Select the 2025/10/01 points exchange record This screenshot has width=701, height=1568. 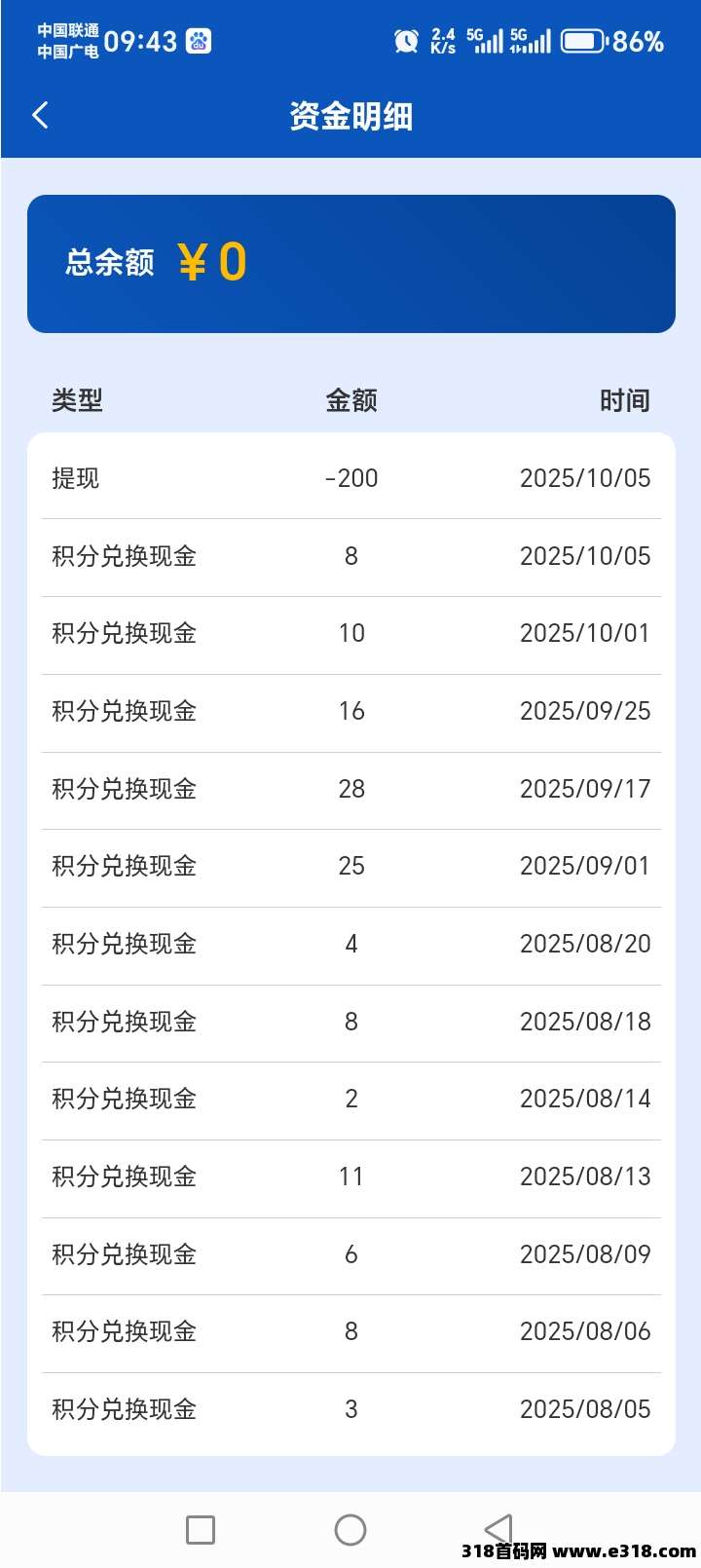click(x=350, y=633)
